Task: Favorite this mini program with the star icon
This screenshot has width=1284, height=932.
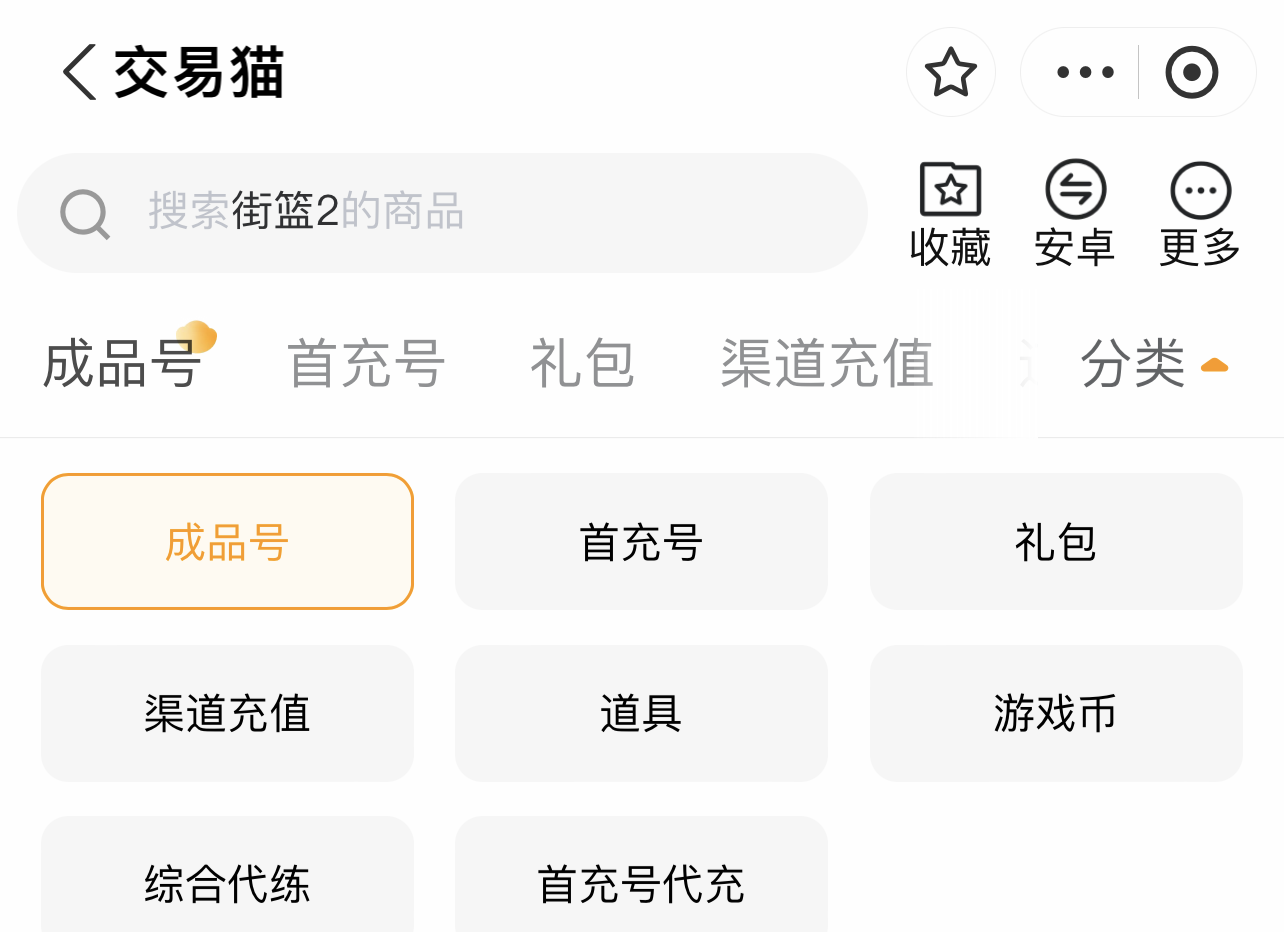Action: (x=950, y=72)
